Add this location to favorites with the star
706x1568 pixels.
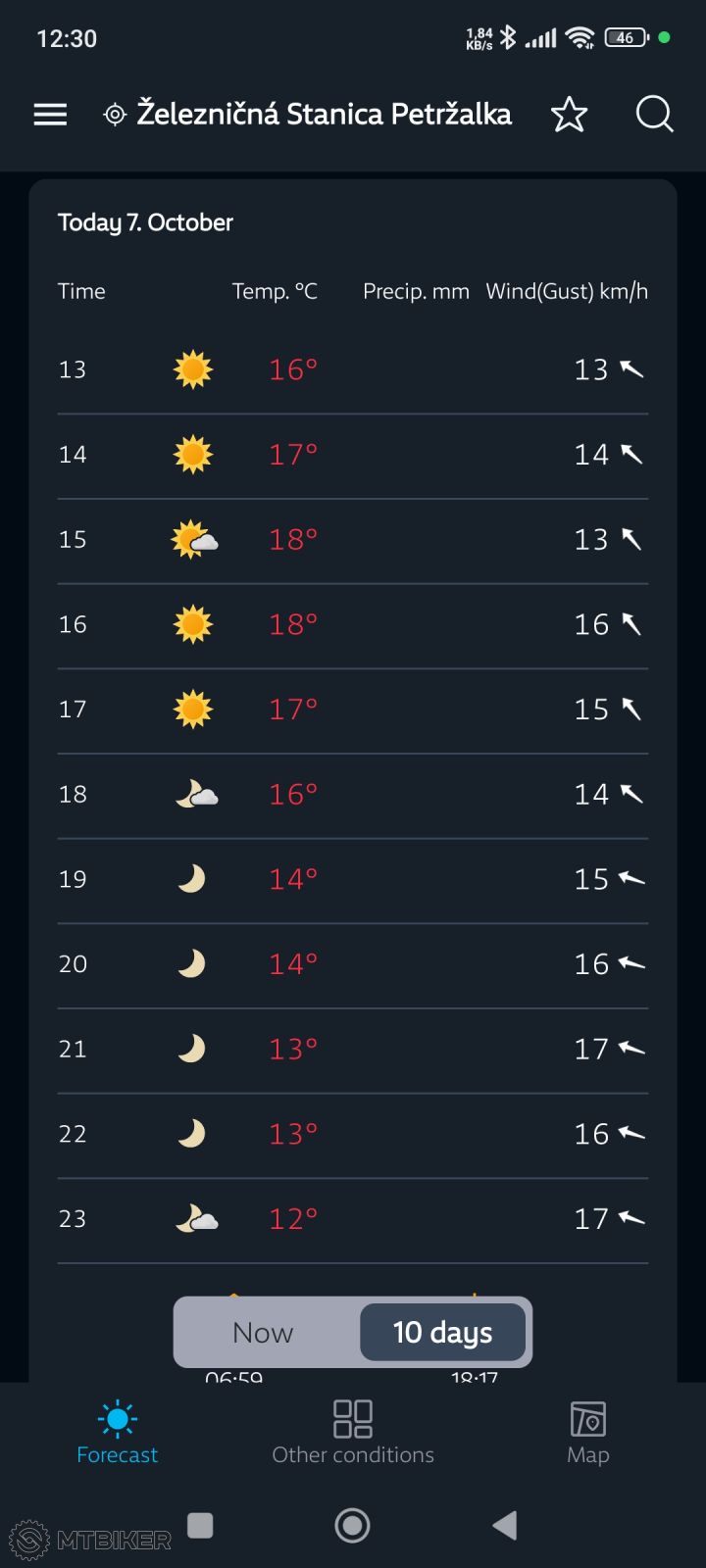point(569,115)
